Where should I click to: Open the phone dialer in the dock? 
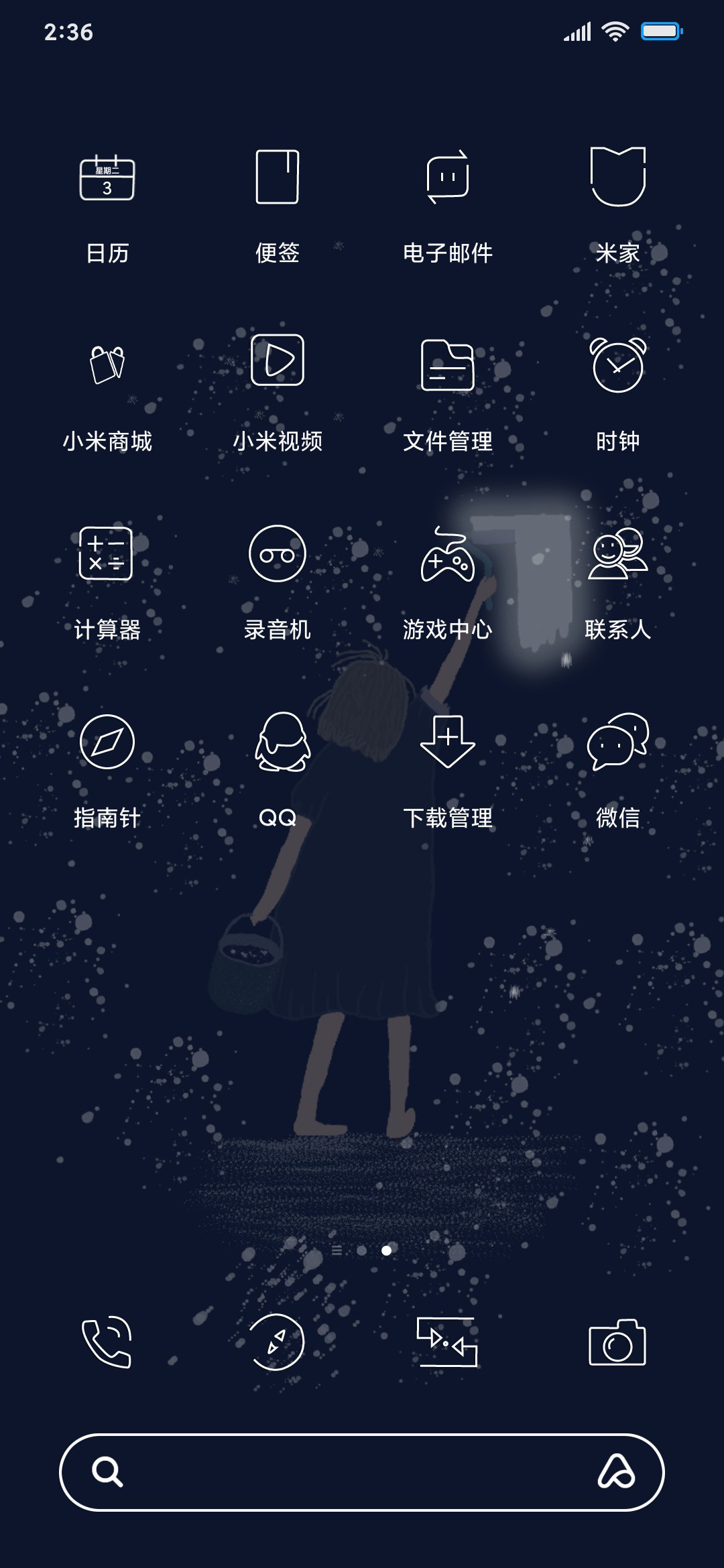coord(107,1342)
